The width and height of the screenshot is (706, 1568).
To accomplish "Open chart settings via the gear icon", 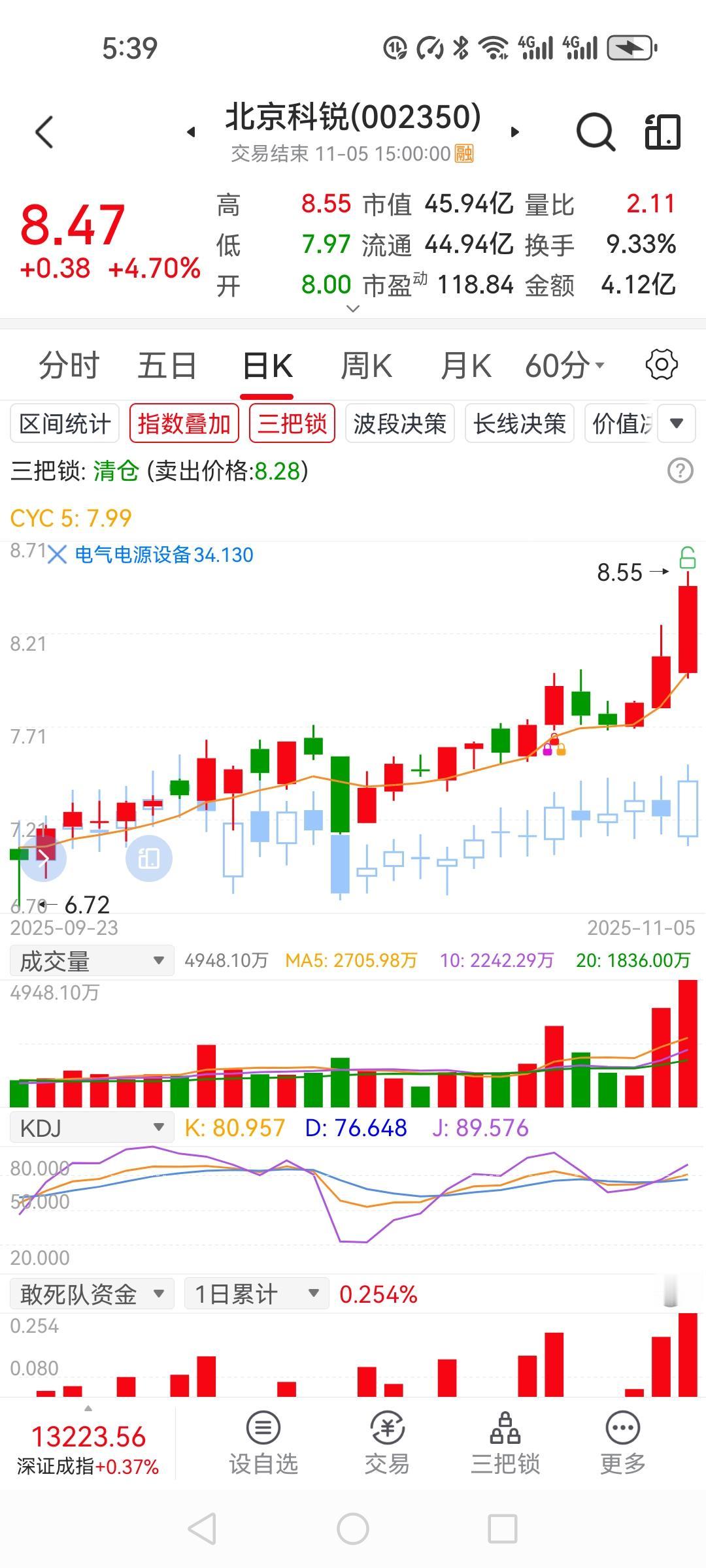I will [x=662, y=364].
